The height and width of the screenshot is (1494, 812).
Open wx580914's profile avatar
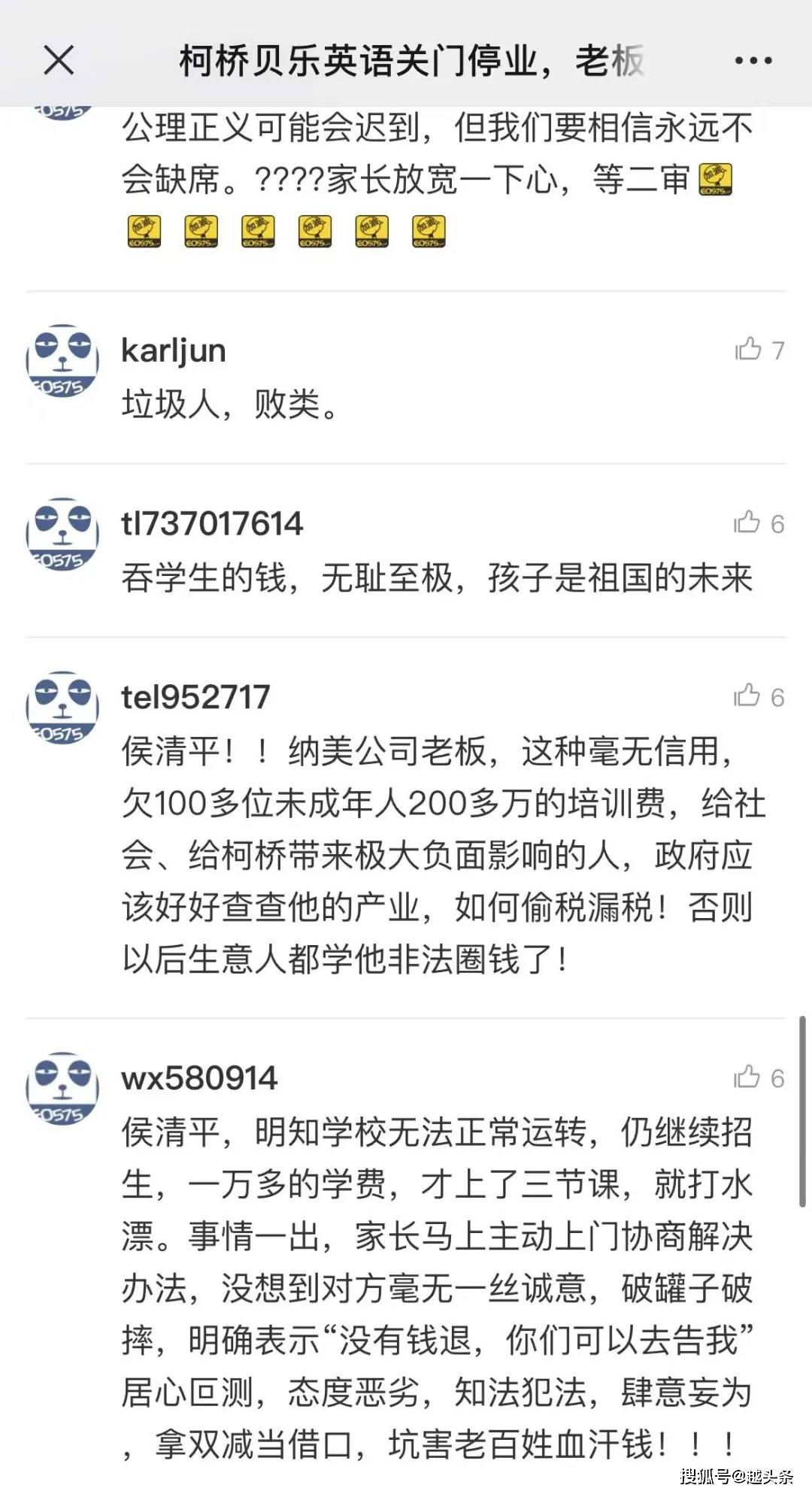[62, 1089]
